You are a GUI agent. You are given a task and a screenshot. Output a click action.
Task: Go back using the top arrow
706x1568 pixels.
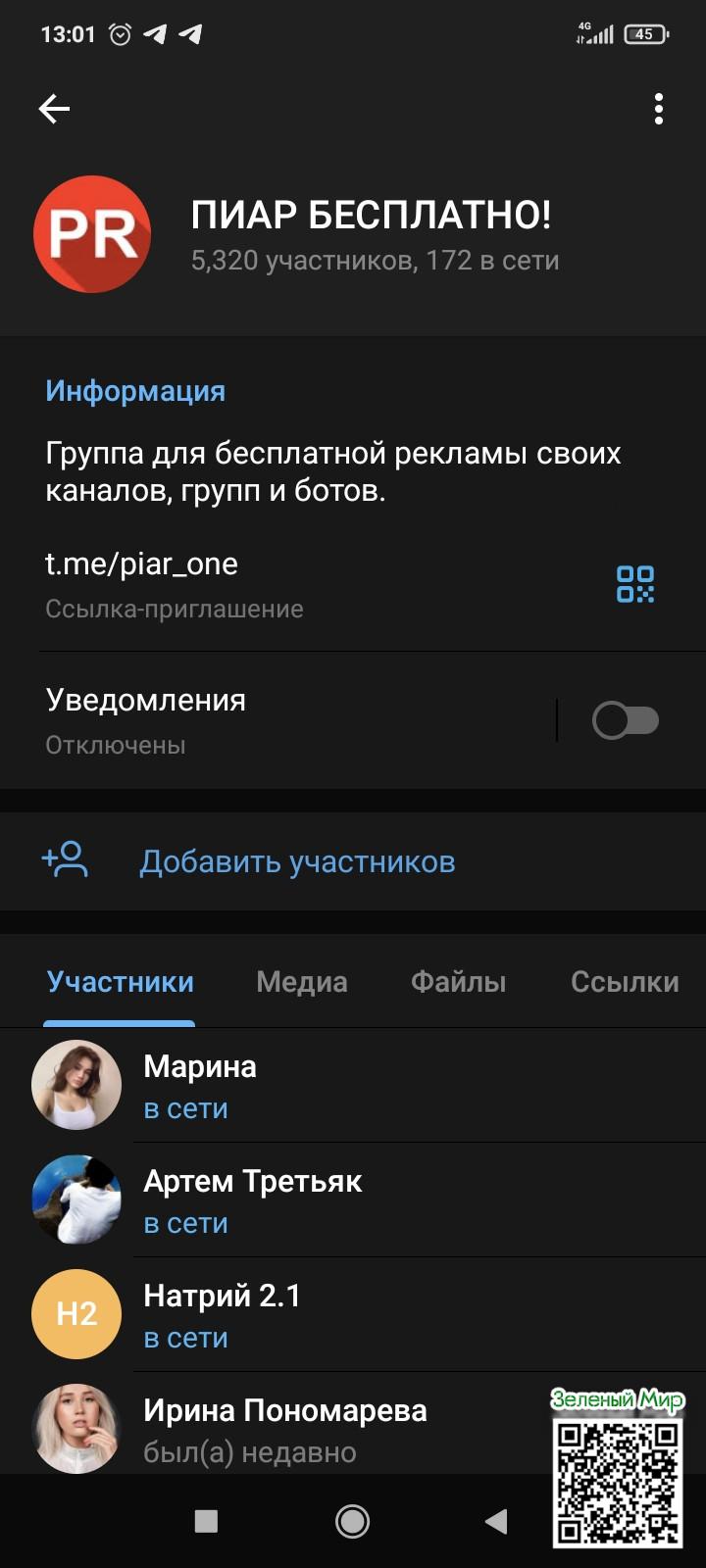[x=54, y=109]
